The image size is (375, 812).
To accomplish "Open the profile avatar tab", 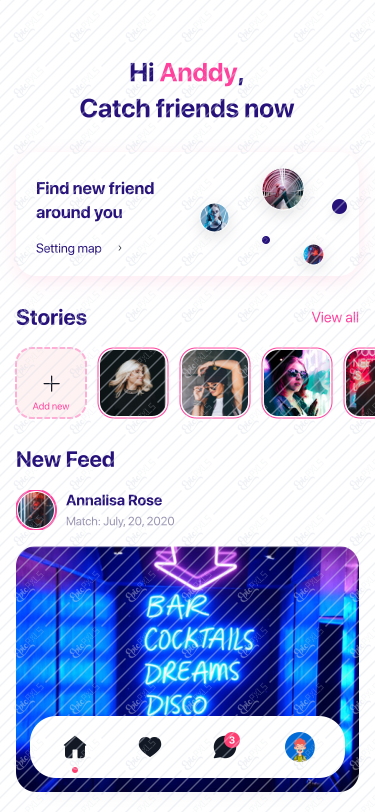I will tap(300, 747).
